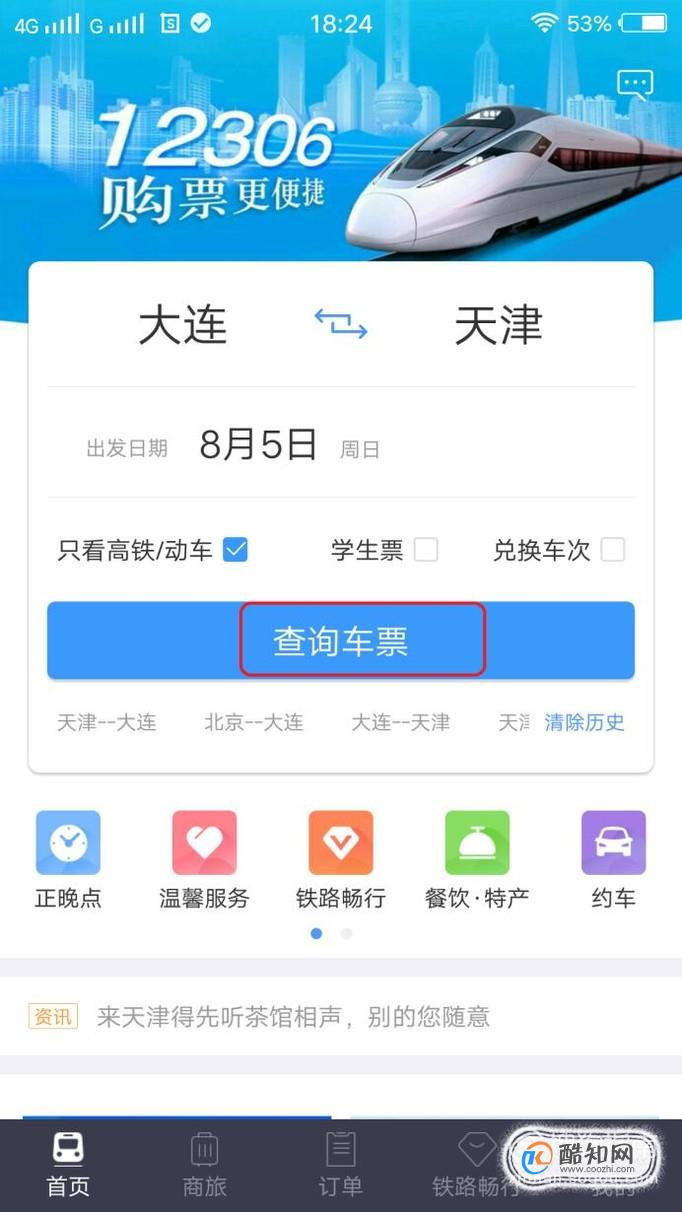
Task: Switch to the 订单 tab
Action: pyautogui.click(x=341, y=1165)
